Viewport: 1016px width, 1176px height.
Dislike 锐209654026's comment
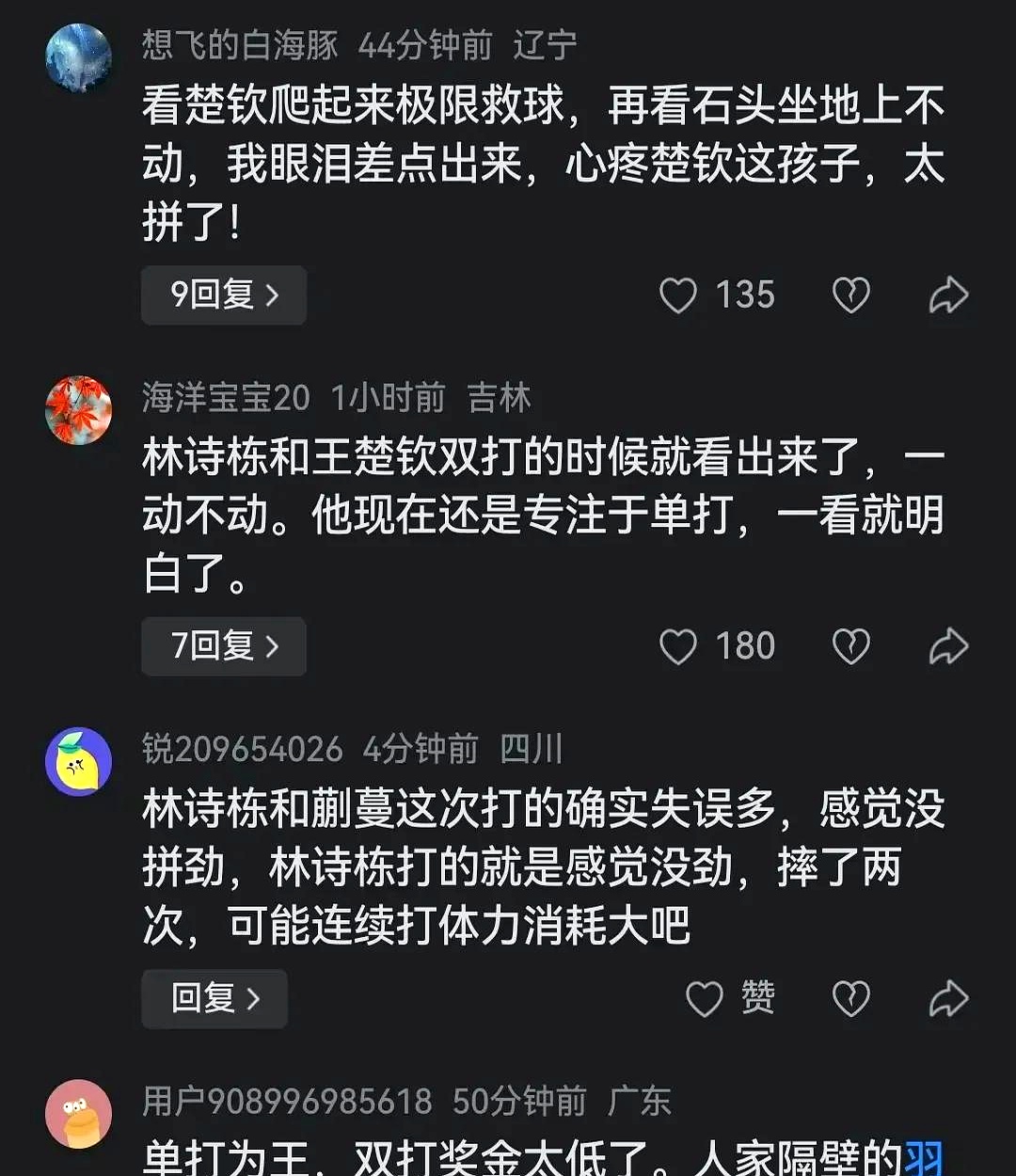pos(851,998)
